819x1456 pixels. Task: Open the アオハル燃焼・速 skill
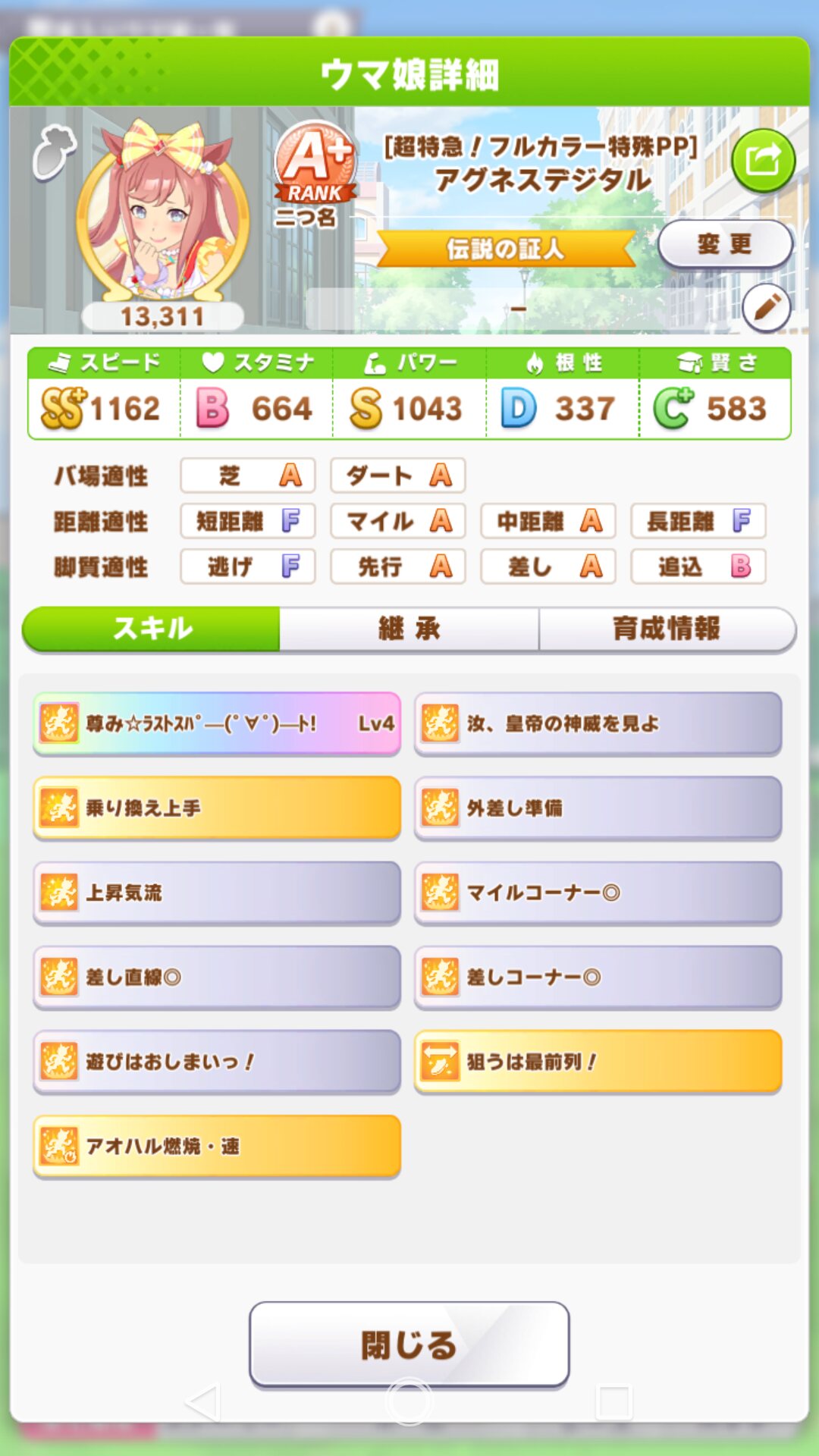[217, 1146]
